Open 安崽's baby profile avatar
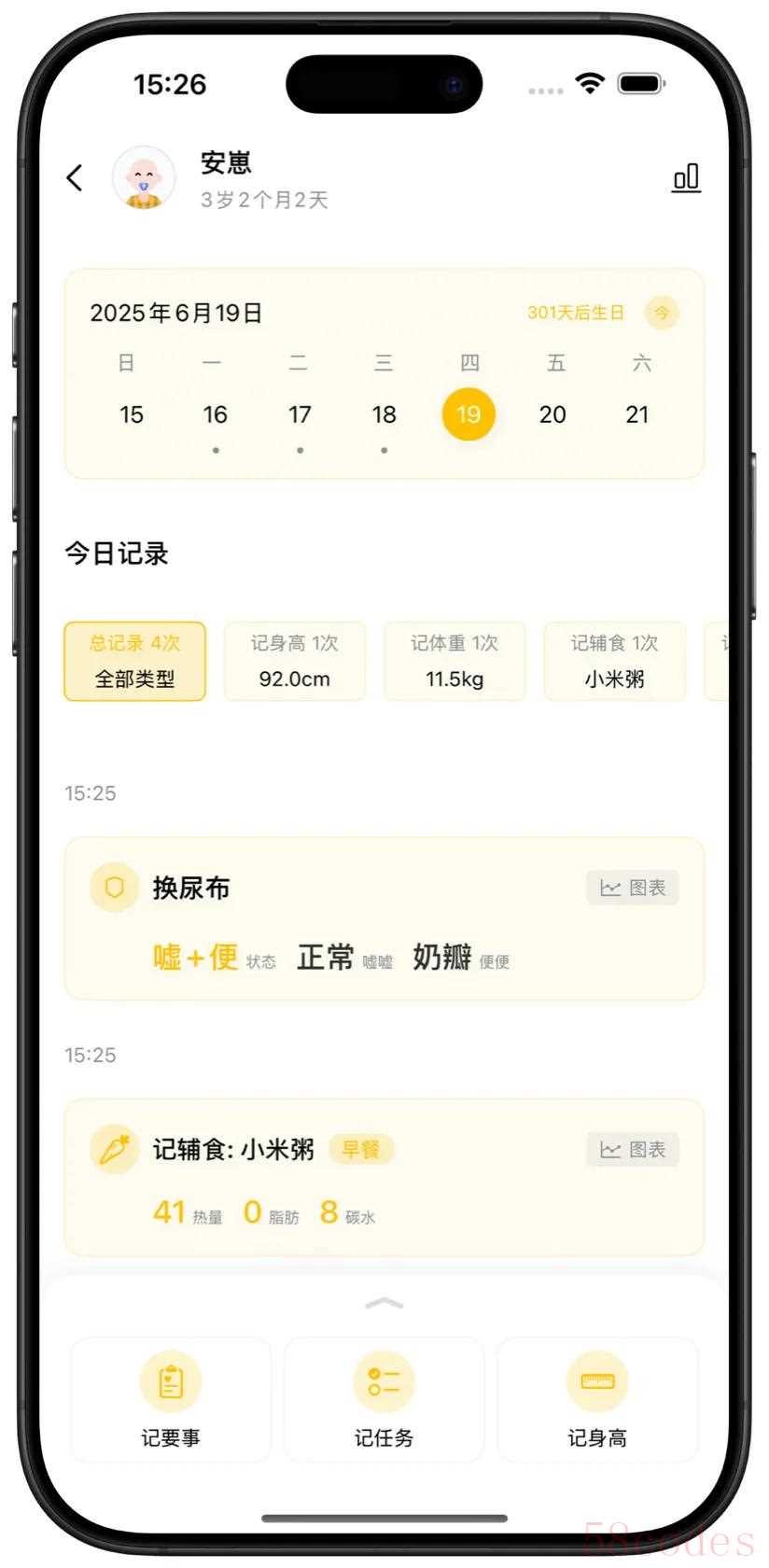 tap(144, 177)
